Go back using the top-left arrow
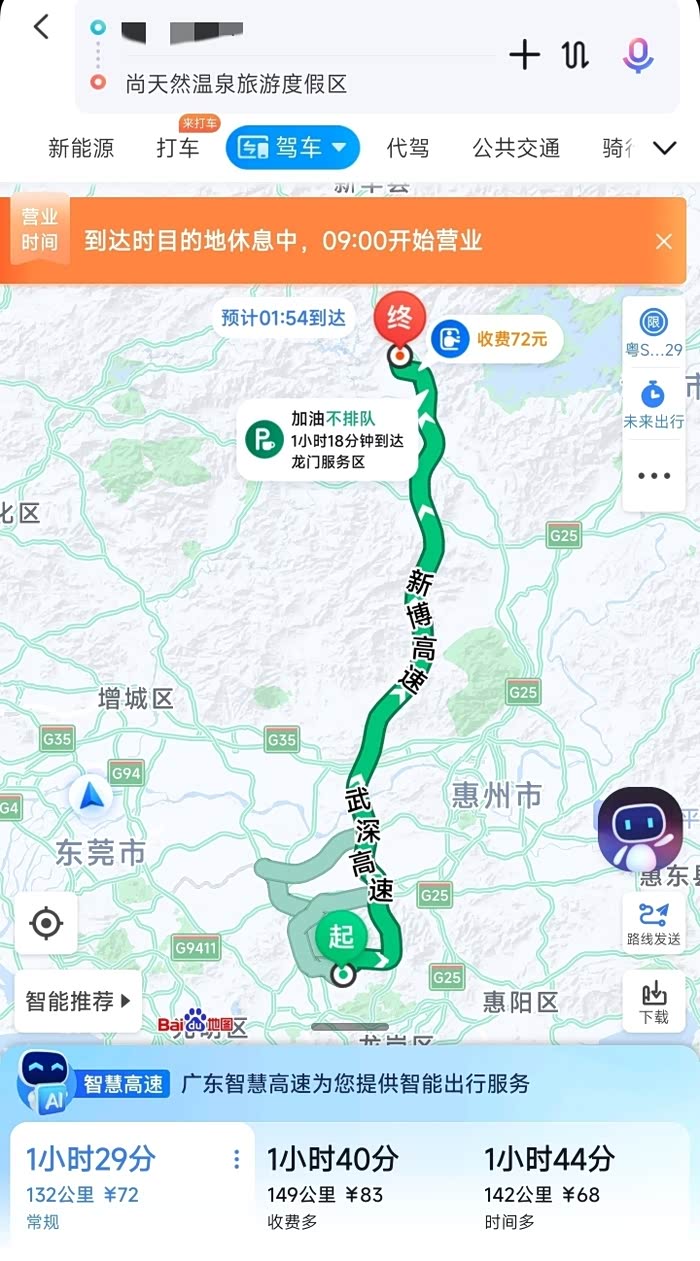 [41, 27]
